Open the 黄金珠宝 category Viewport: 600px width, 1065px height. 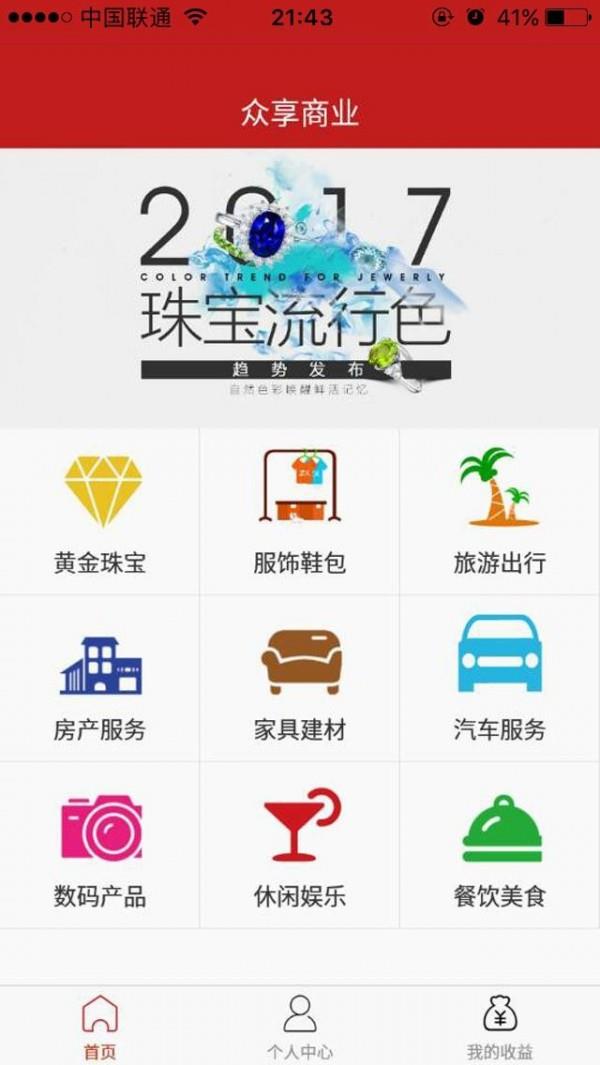pyautogui.click(x=100, y=512)
